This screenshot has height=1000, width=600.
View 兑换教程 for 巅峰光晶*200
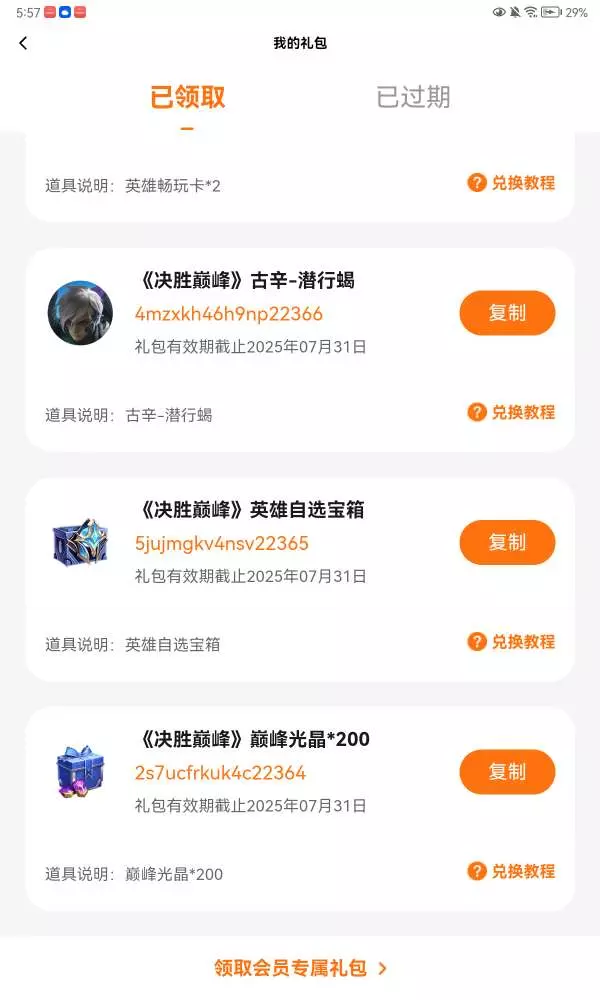511,871
